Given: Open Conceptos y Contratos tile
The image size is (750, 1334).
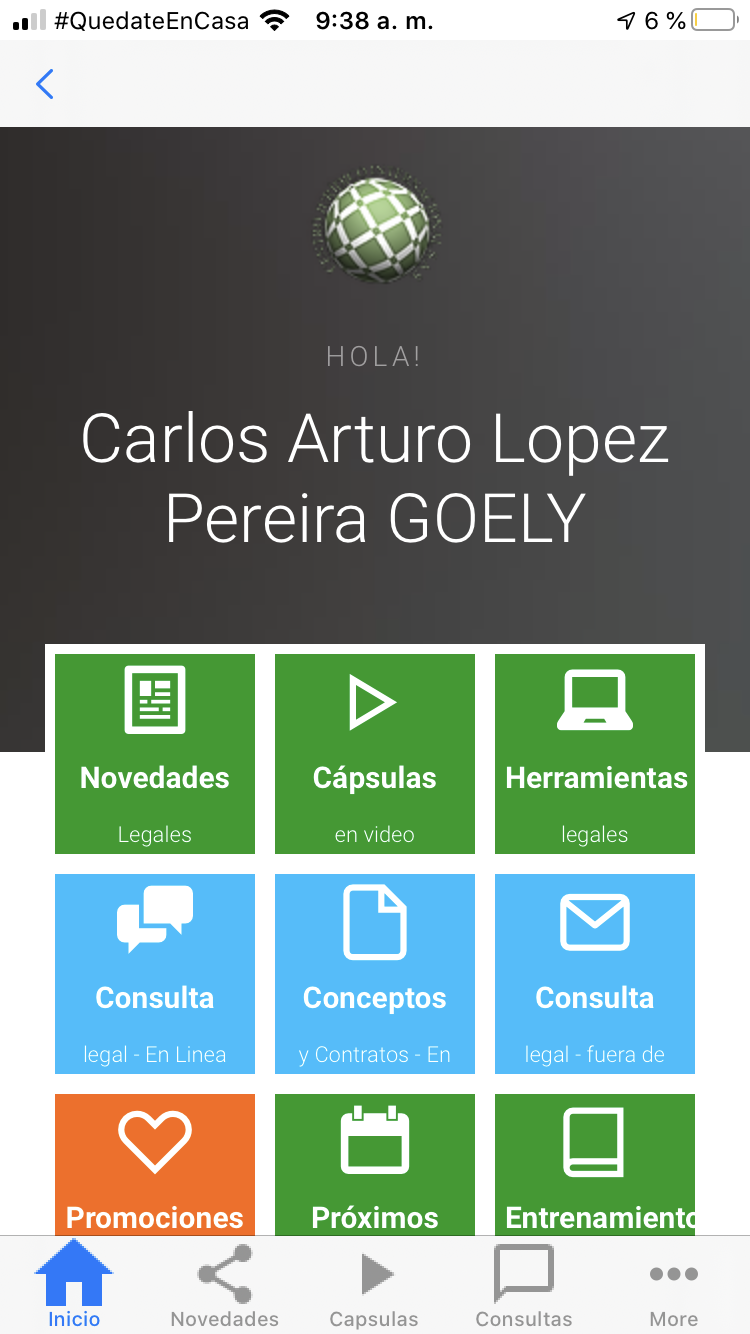Looking at the screenshot, I should click(x=375, y=973).
